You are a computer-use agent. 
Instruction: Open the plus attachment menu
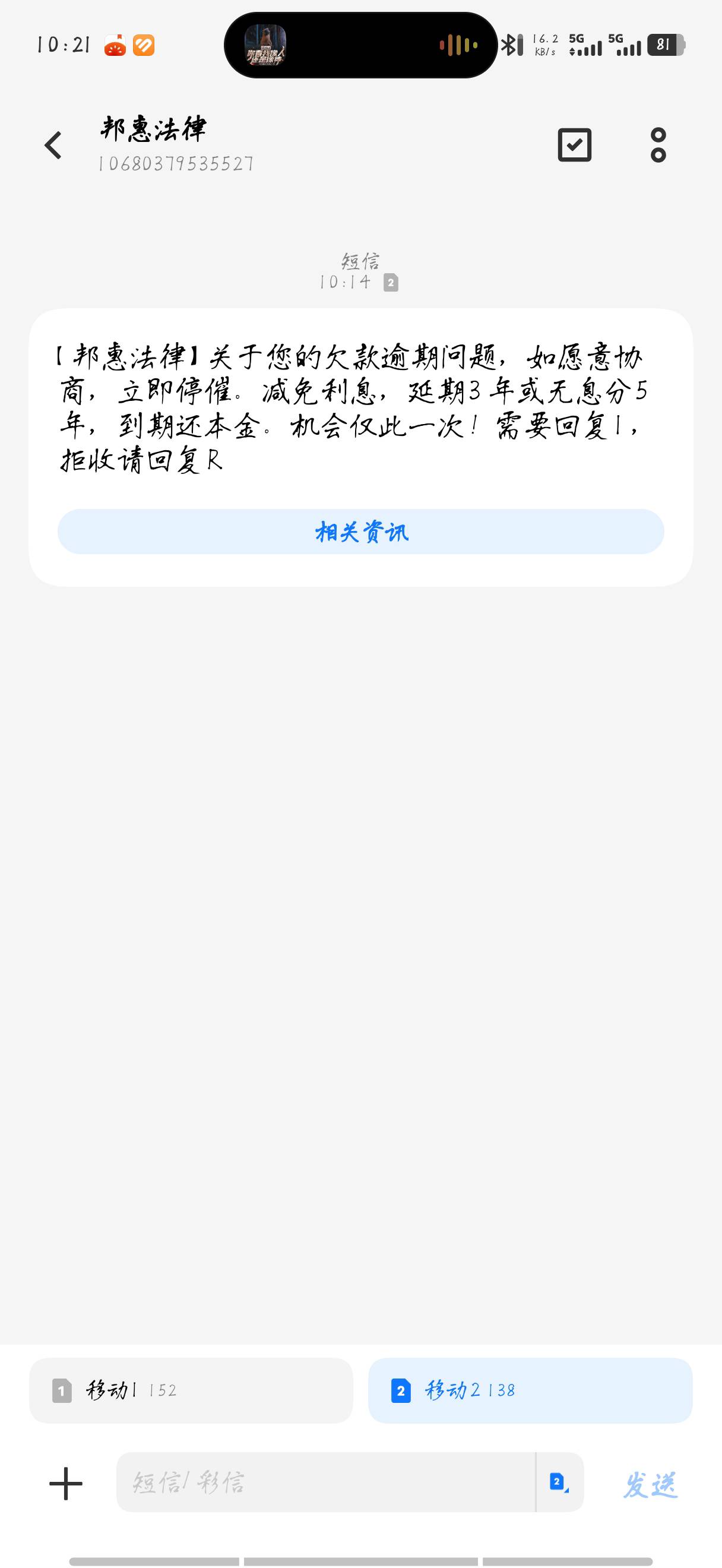pyautogui.click(x=66, y=1483)
